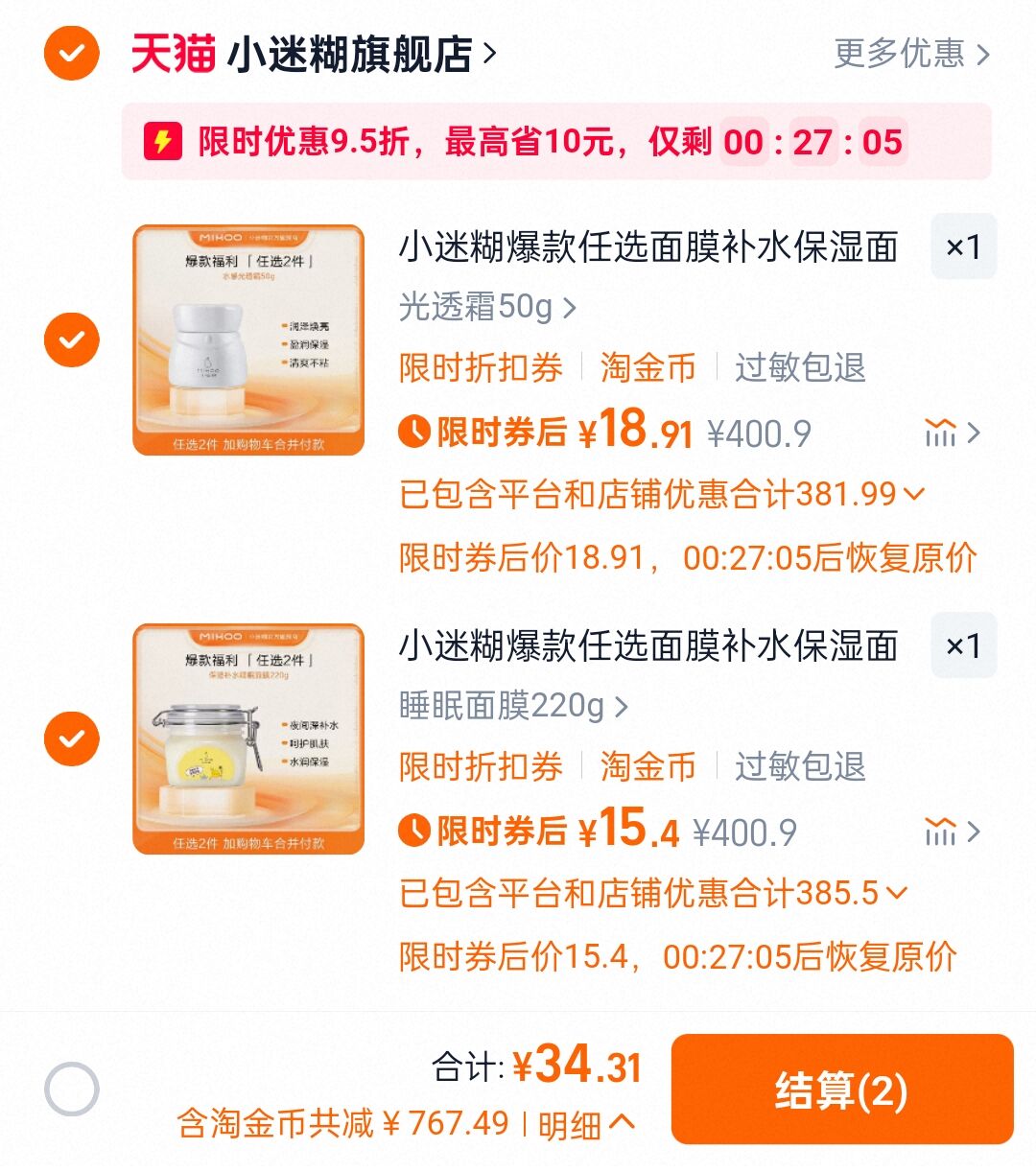This screenshot has height=1172, width=1036.
Task: Tap the 结算(2) checkout button
Action: pyautogui.click(x=843, y=1089)
